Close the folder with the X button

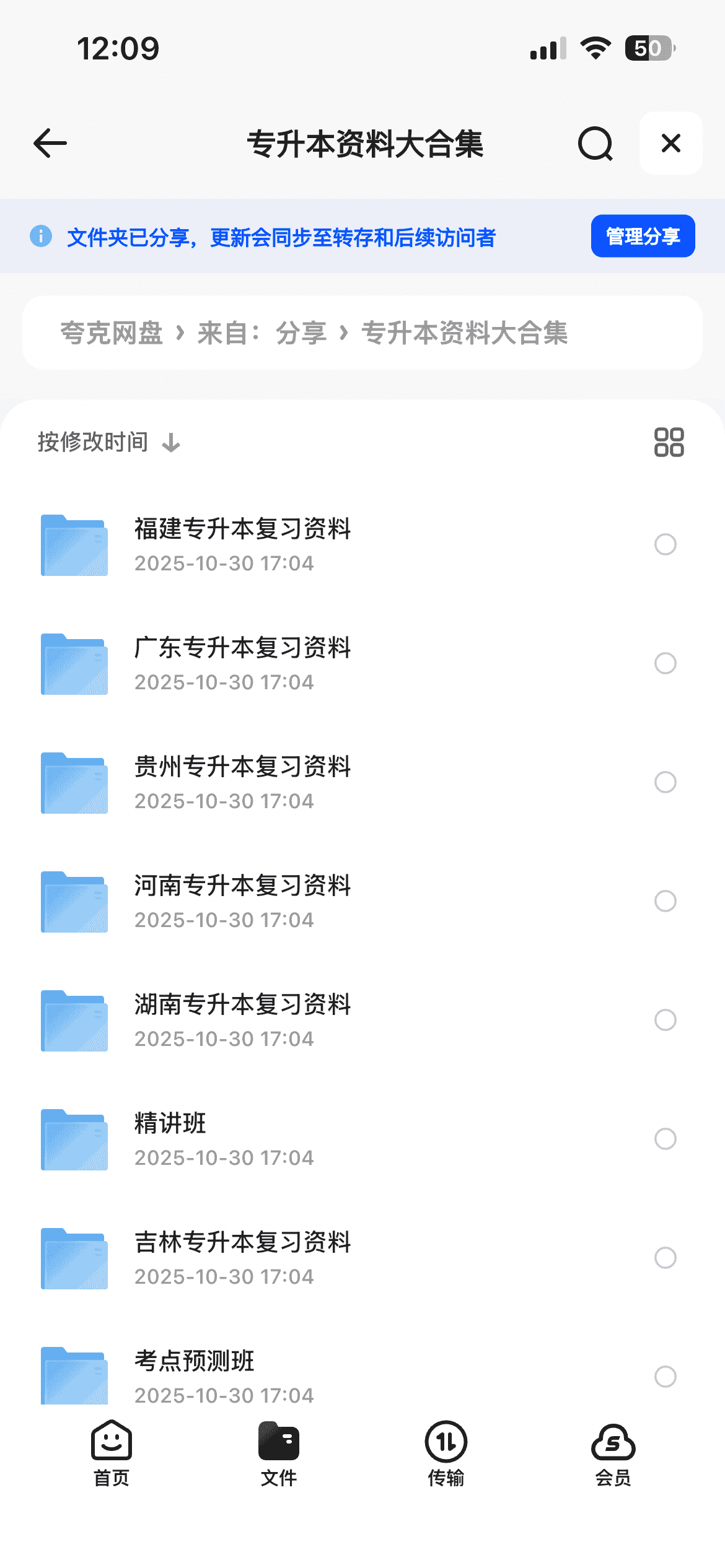pos(670,144)
